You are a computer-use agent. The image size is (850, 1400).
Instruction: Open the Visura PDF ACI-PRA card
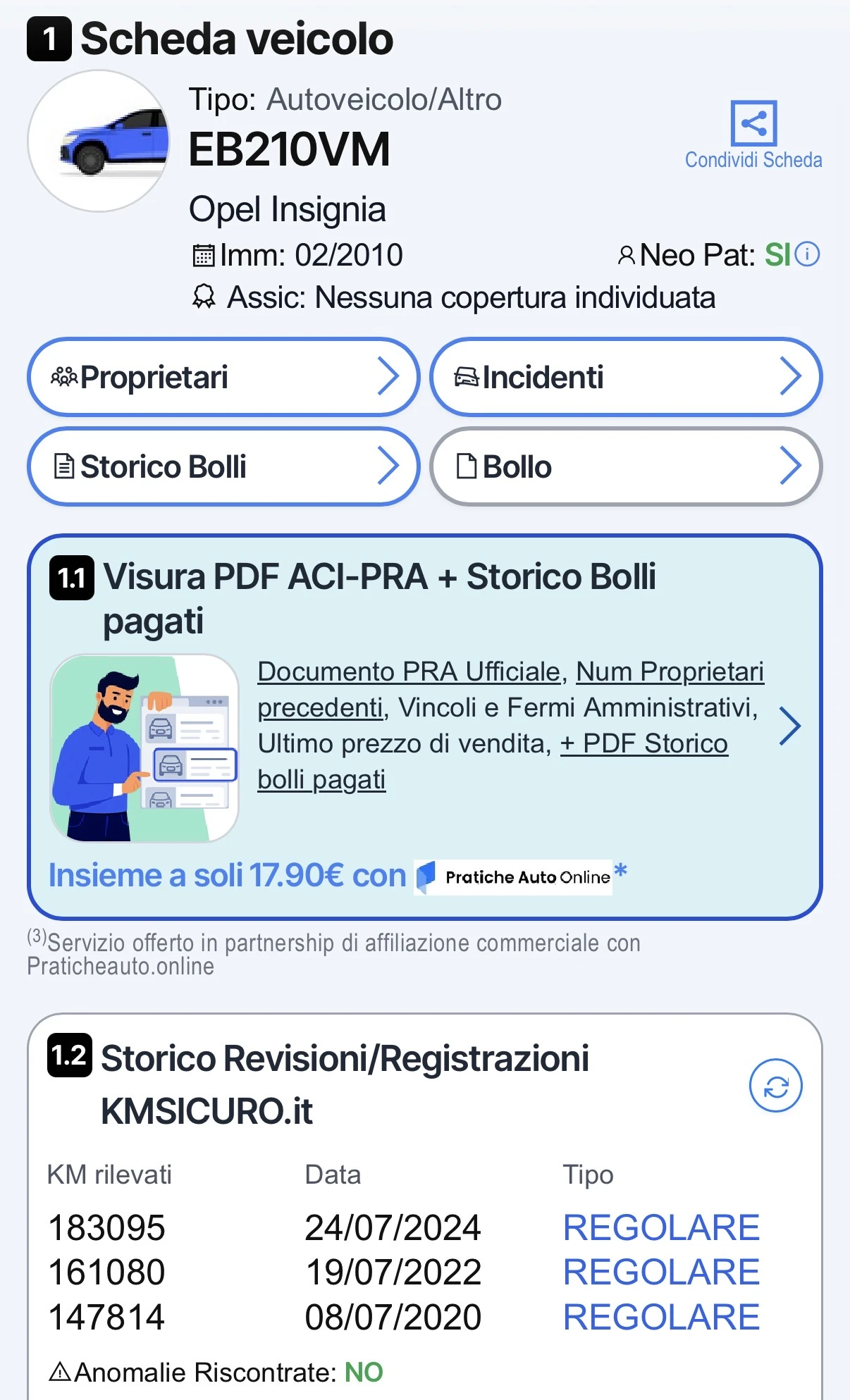[x=425, y=727]
